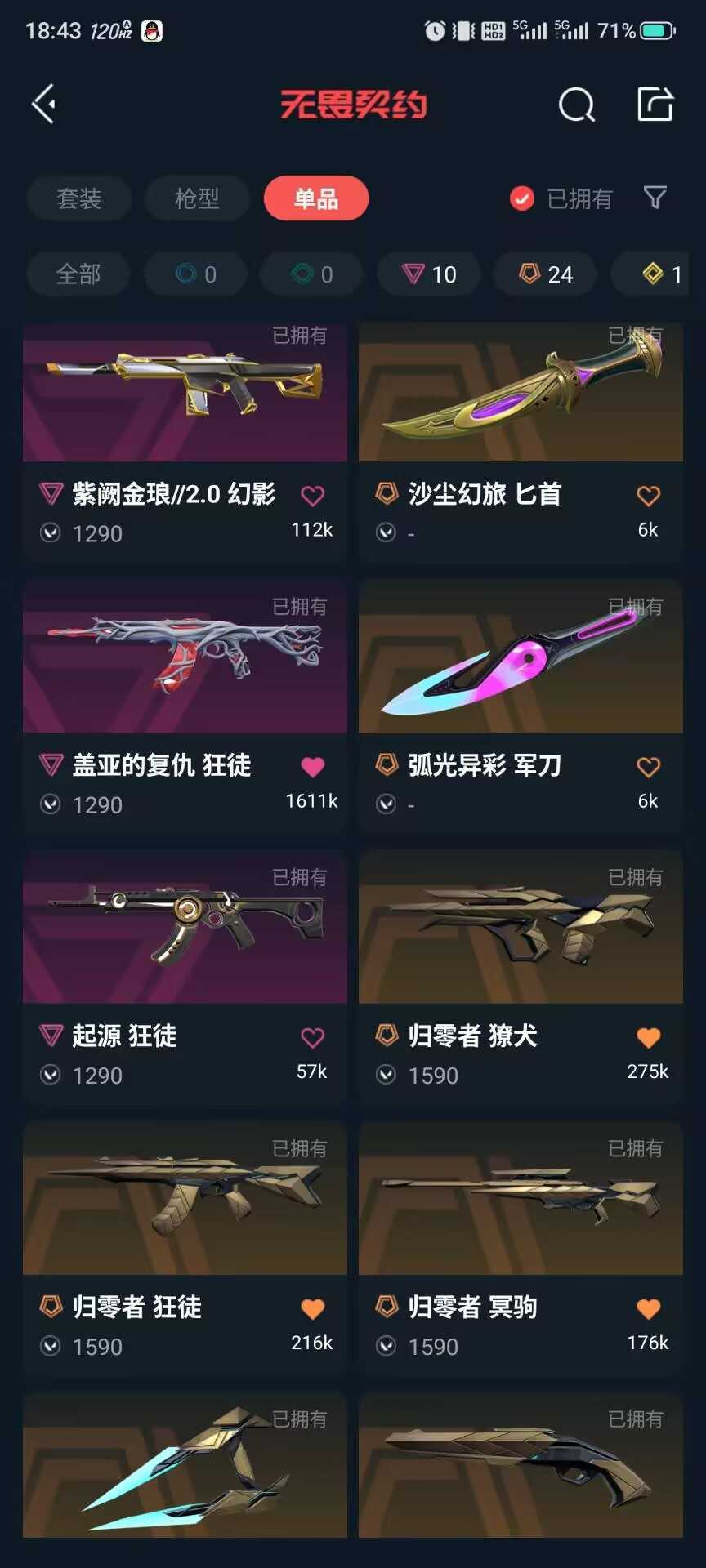Select the 全部 rarity chip
This screenshot has height=1568, width=706.
point(78,274)
